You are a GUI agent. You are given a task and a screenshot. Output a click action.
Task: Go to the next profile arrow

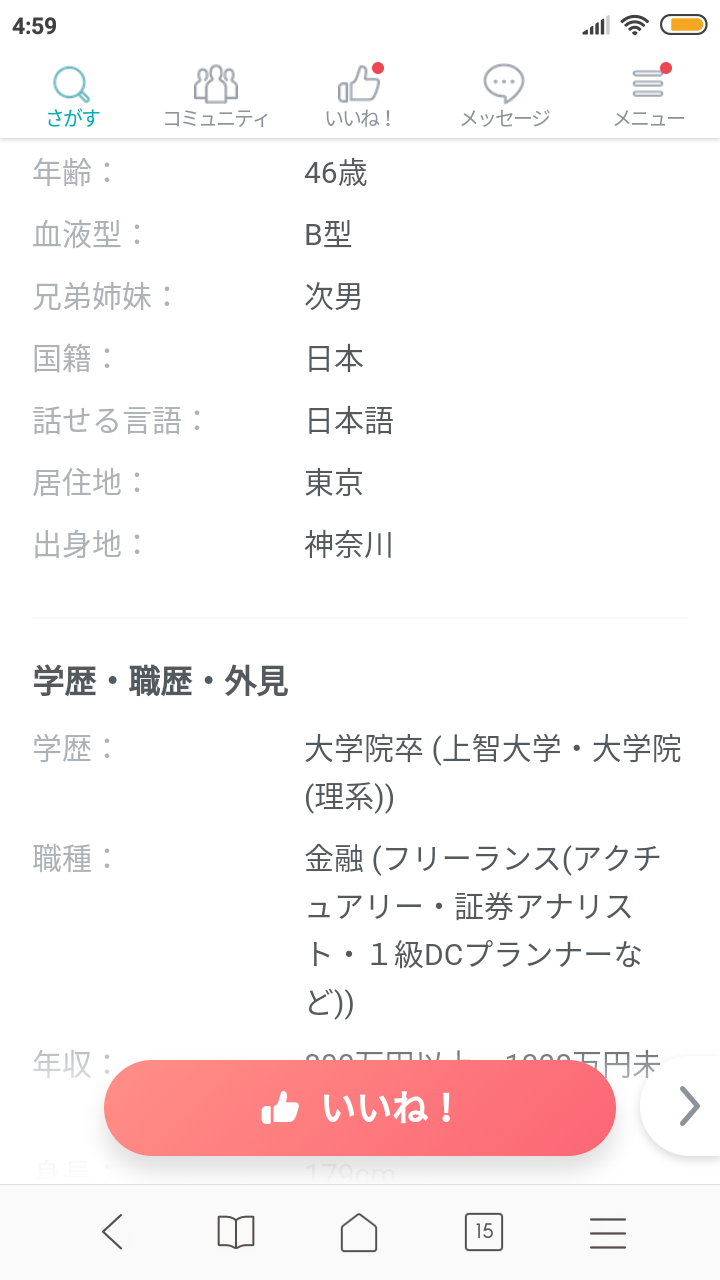coord(688,1106)
